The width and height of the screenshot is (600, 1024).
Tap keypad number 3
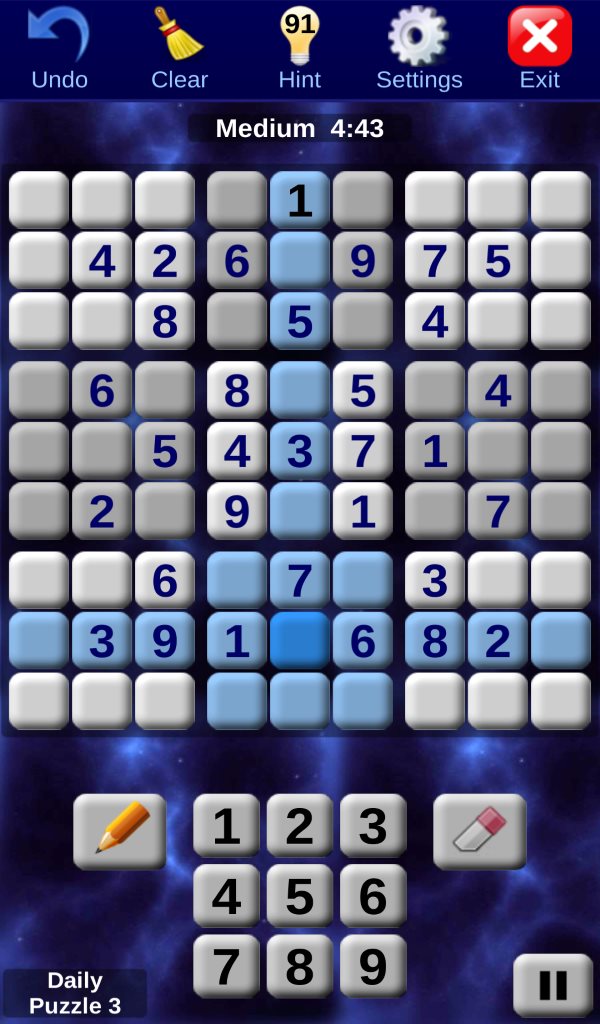click(x=373, y=826)
